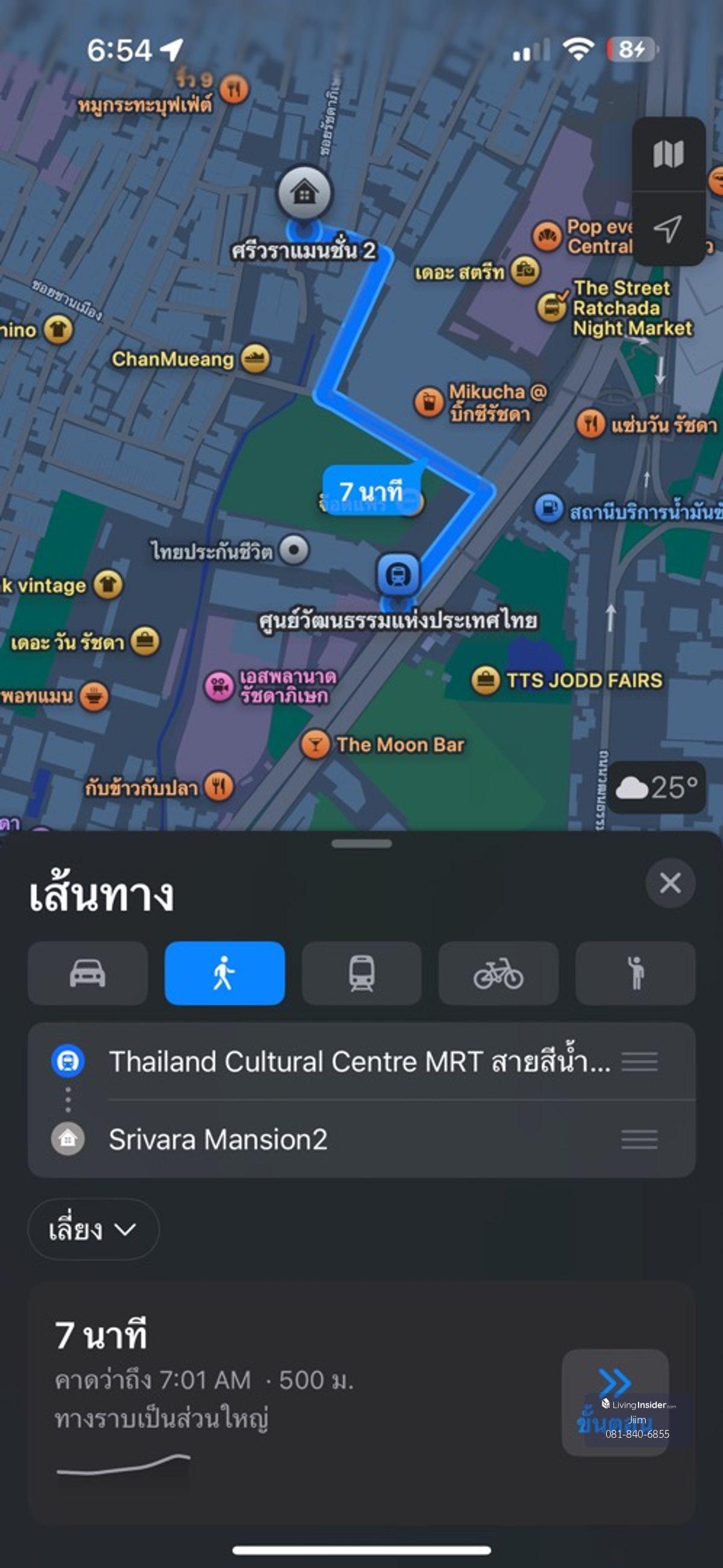The width and height of the screenshot is (723, 1568).
Task: Edit destination Srivara Mansion2
Action: click(x=218, y=1139)
